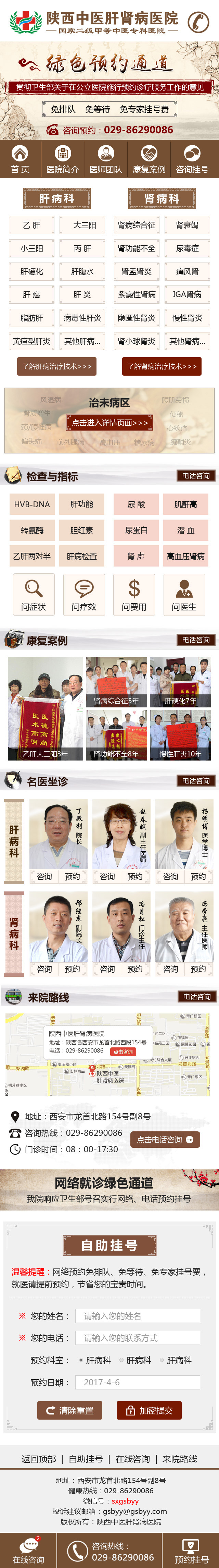Open the 首页 navigation item
The height and width of the screenshot is (1568, 219).
coord(20,159)
